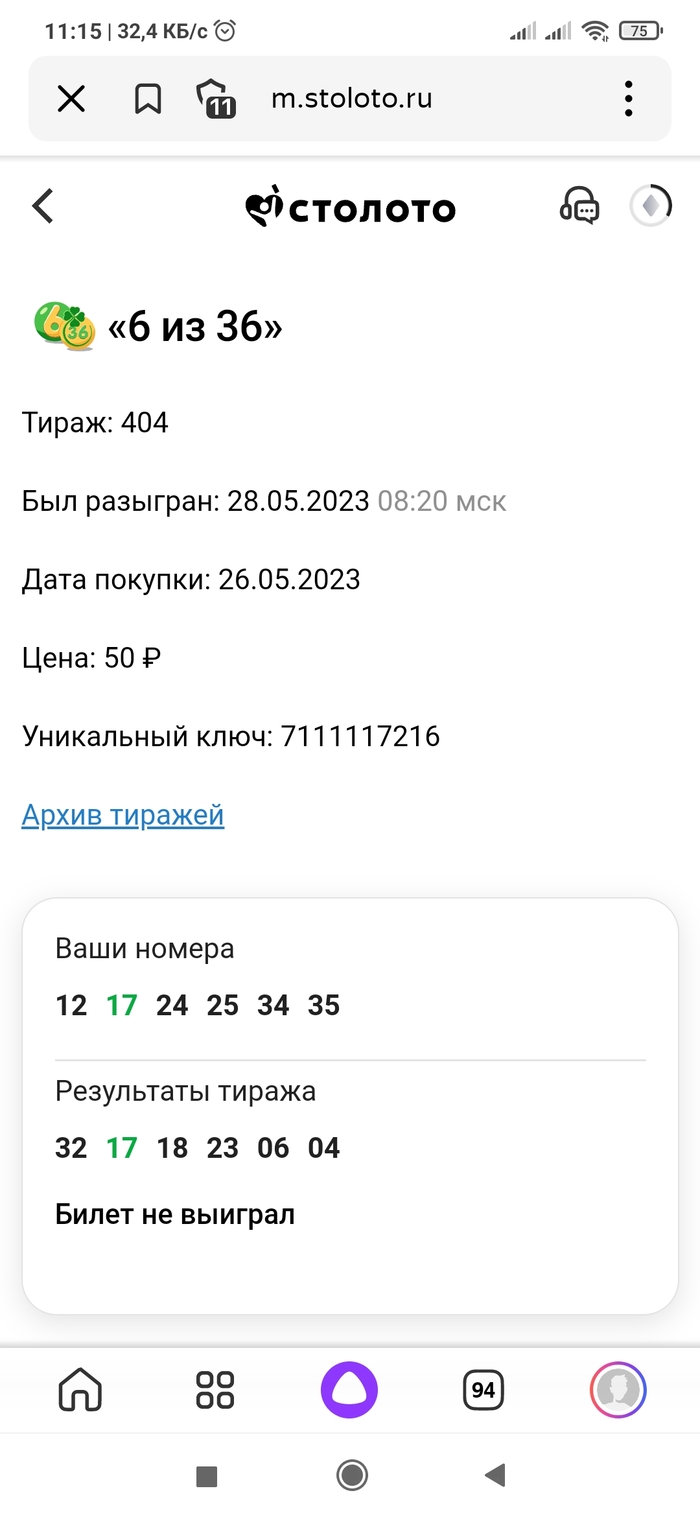Open the Архив тиражей link
The height and width of the screenshot is (1517, 700).
click(x=123, y=815)
